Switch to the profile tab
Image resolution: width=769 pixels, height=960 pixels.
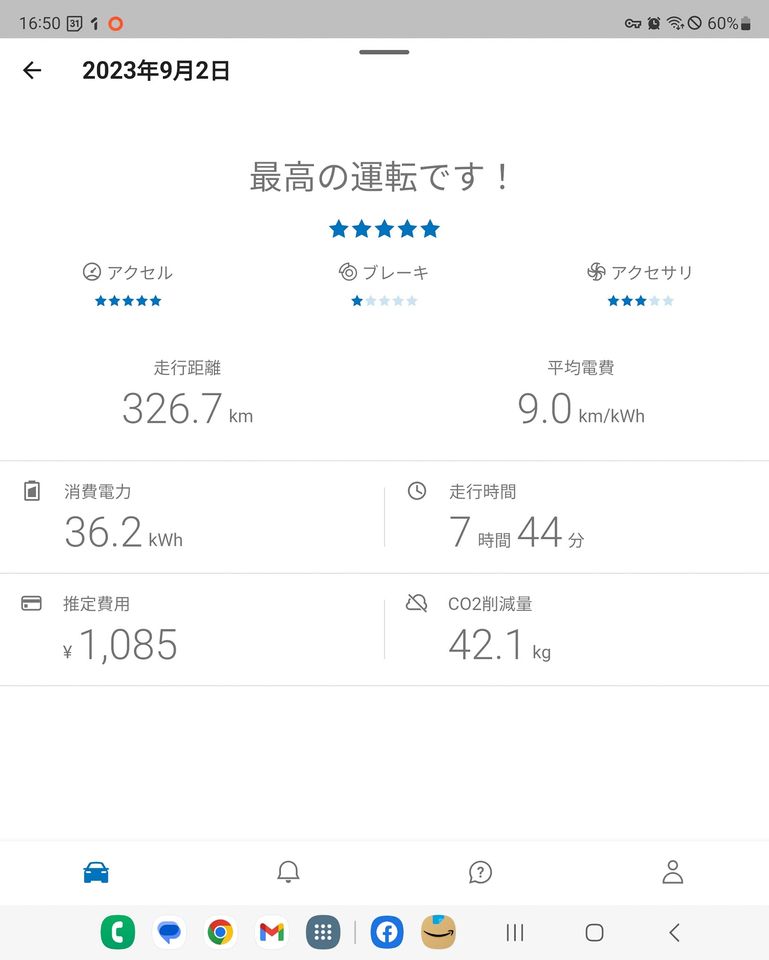coord(673,872)
